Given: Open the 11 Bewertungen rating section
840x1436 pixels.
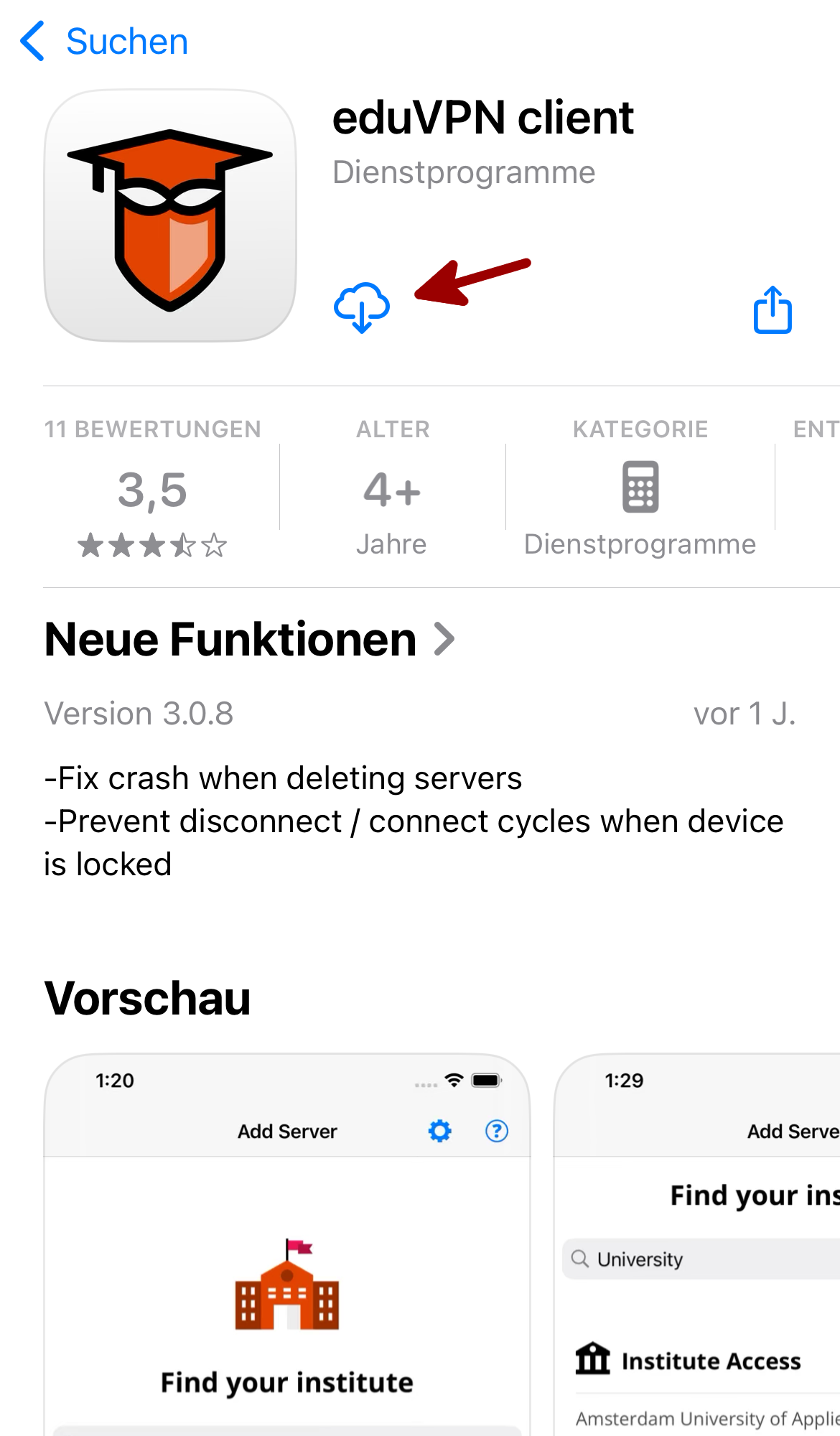Looking at the screenshot, I should (x=152, y=488).
